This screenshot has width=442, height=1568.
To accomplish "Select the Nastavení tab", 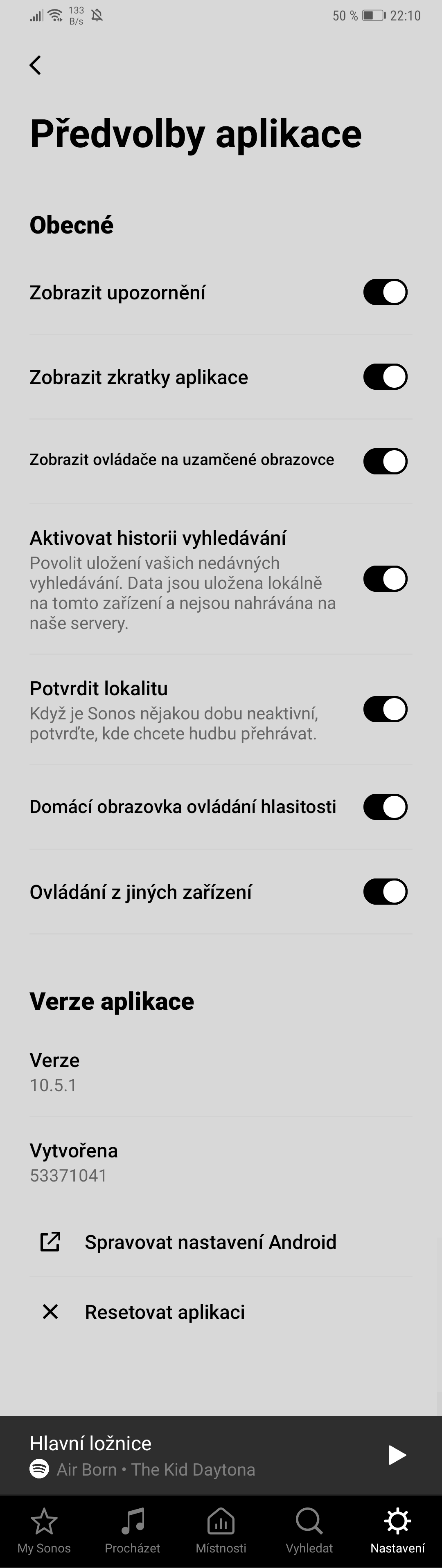I will click(x=397, y=1531).
